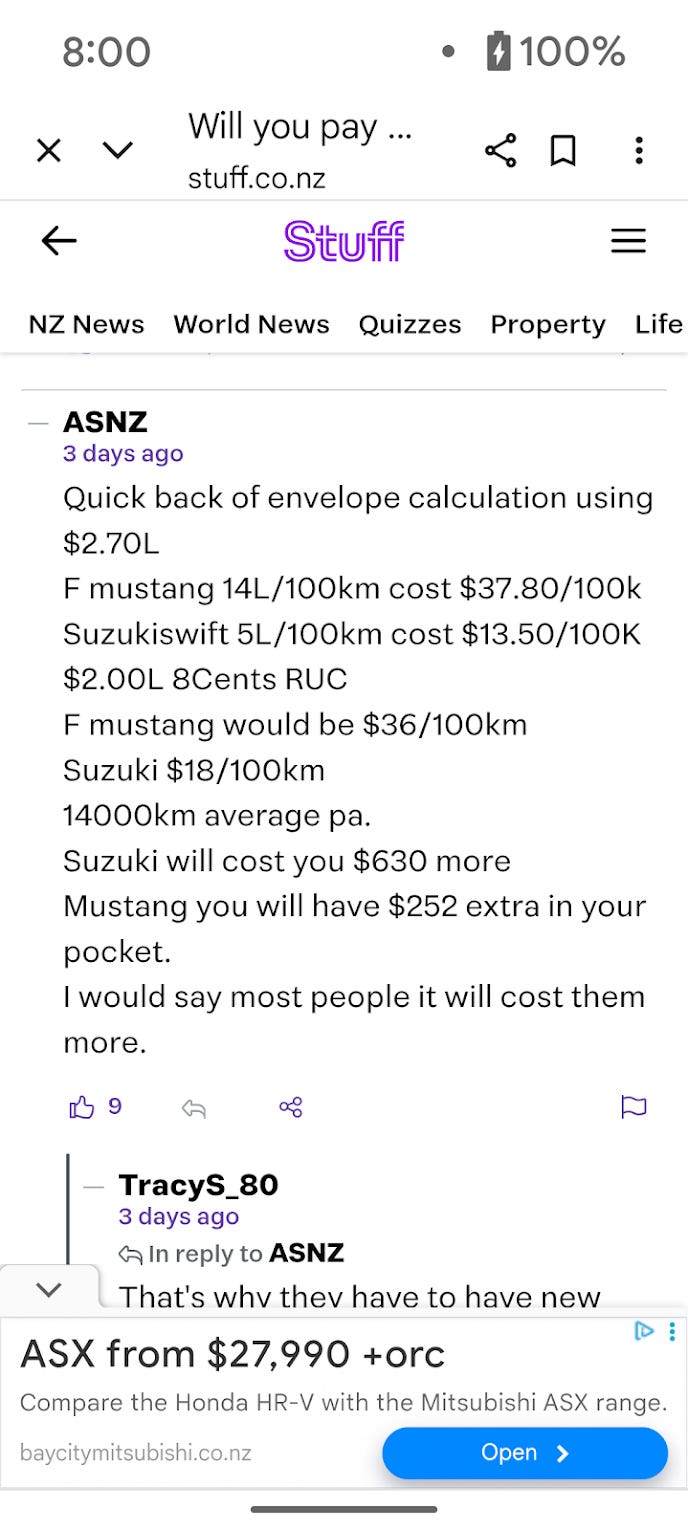The width and height of the screenshot is (688, 1530).
Task: Open the browser overflow menu
Action: [638, 151]
